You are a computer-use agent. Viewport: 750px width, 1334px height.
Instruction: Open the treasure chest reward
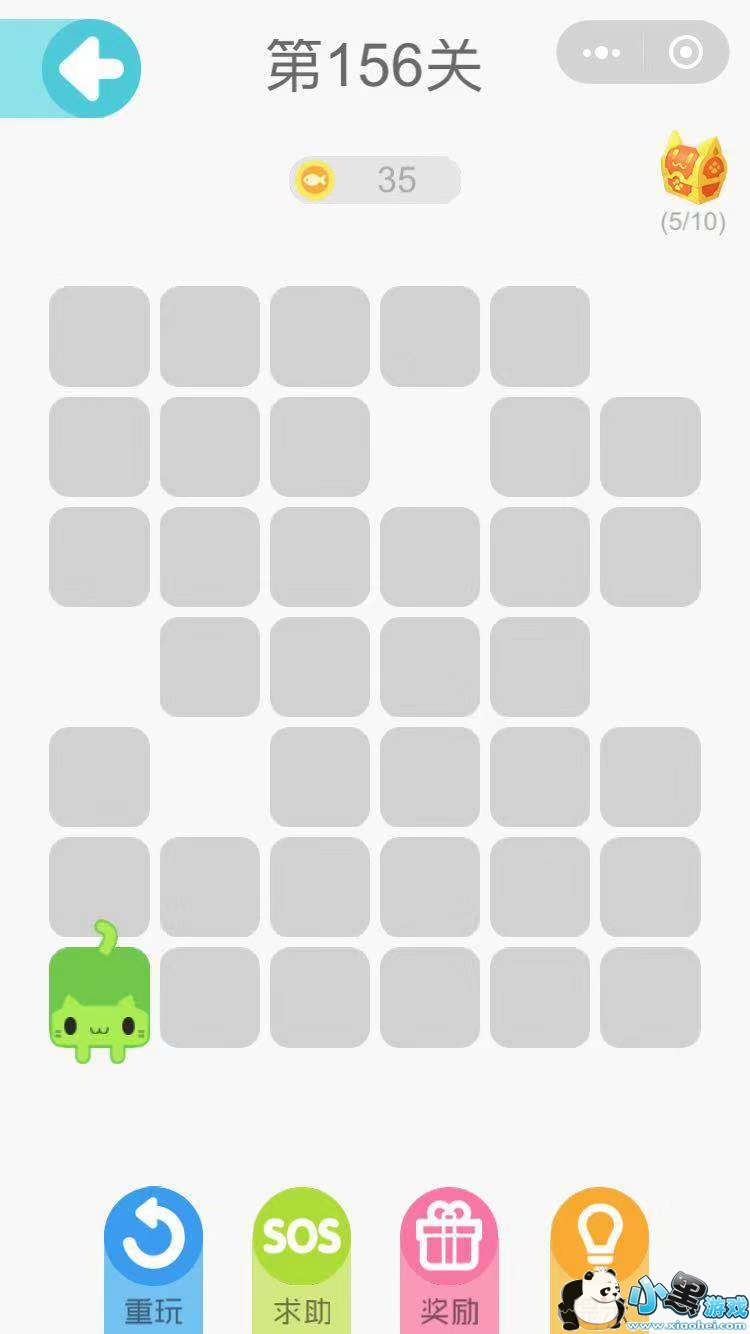[692, 170]
